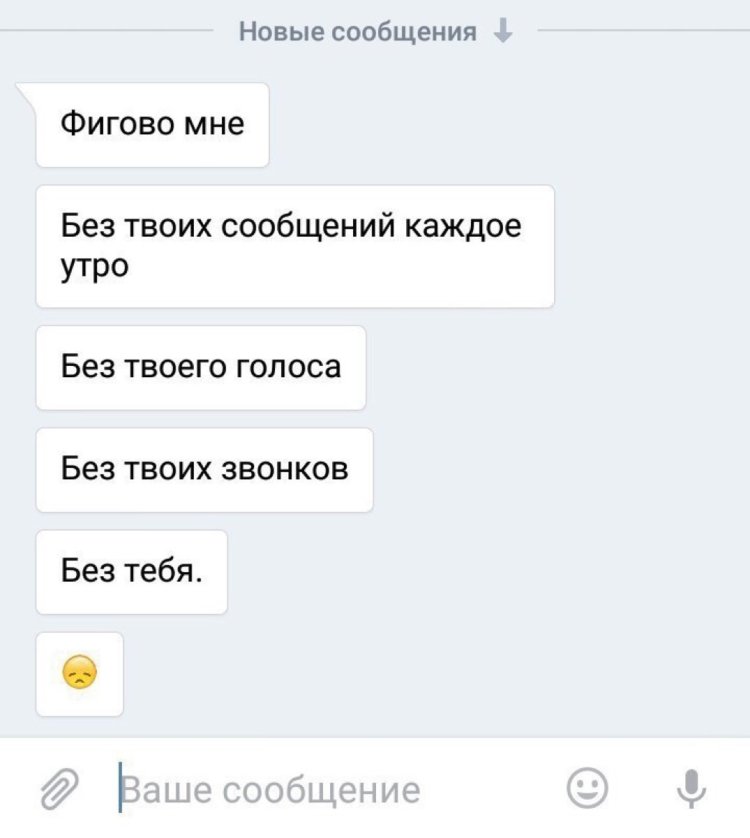Select the sad emoji message bubble

click(x=79, y=674)
